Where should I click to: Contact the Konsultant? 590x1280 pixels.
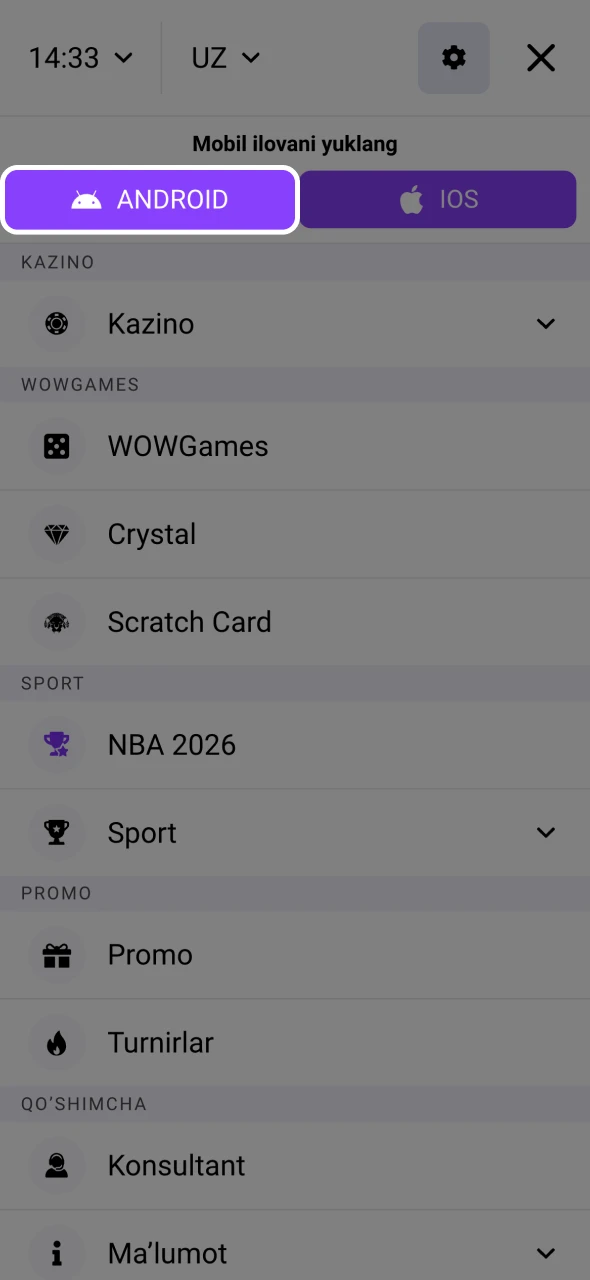click(295, 1166)
